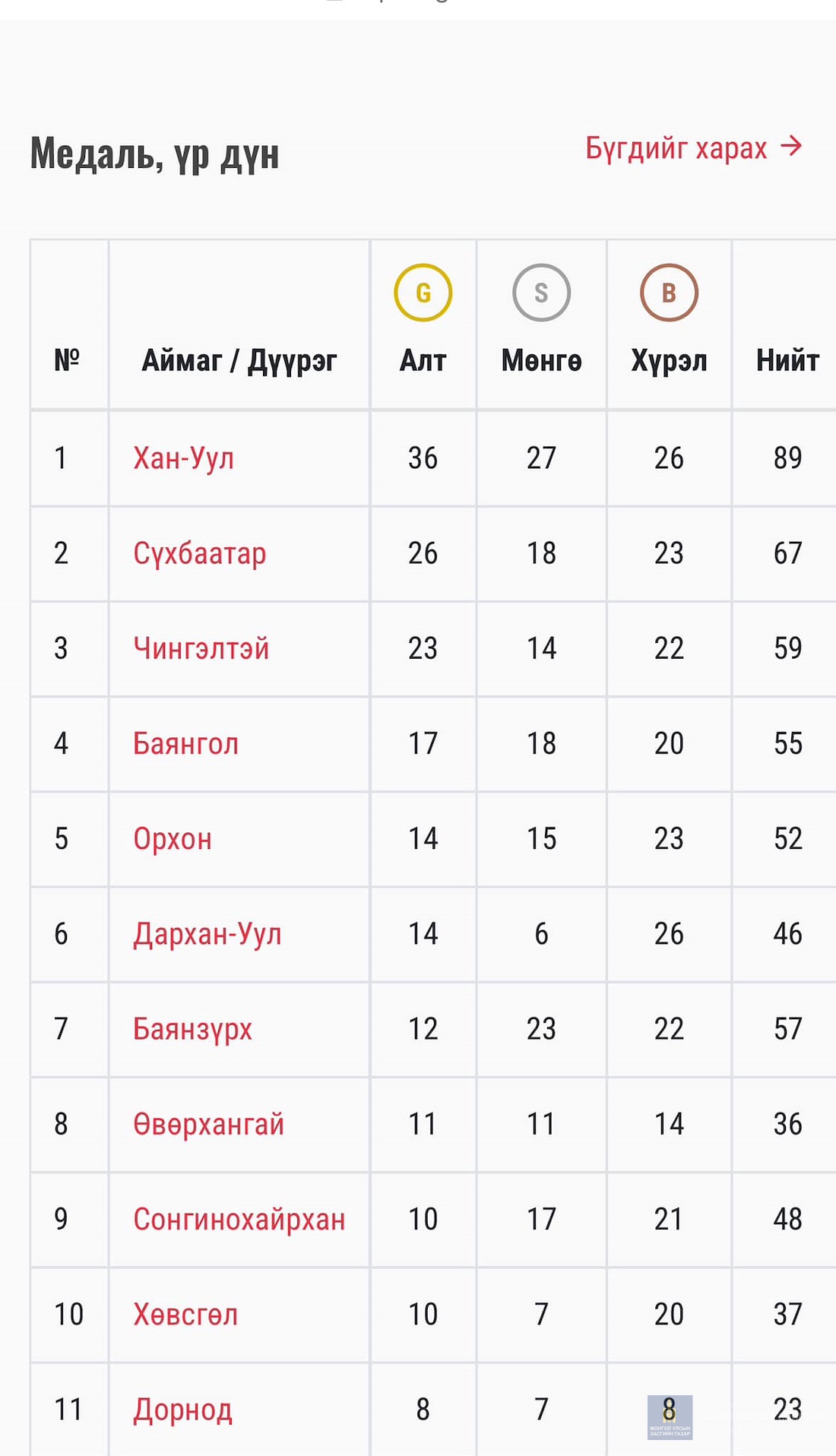
Task: Tap the Сонгинохайрхан link
Action: pyautogui.click(x=239, y=1219)
